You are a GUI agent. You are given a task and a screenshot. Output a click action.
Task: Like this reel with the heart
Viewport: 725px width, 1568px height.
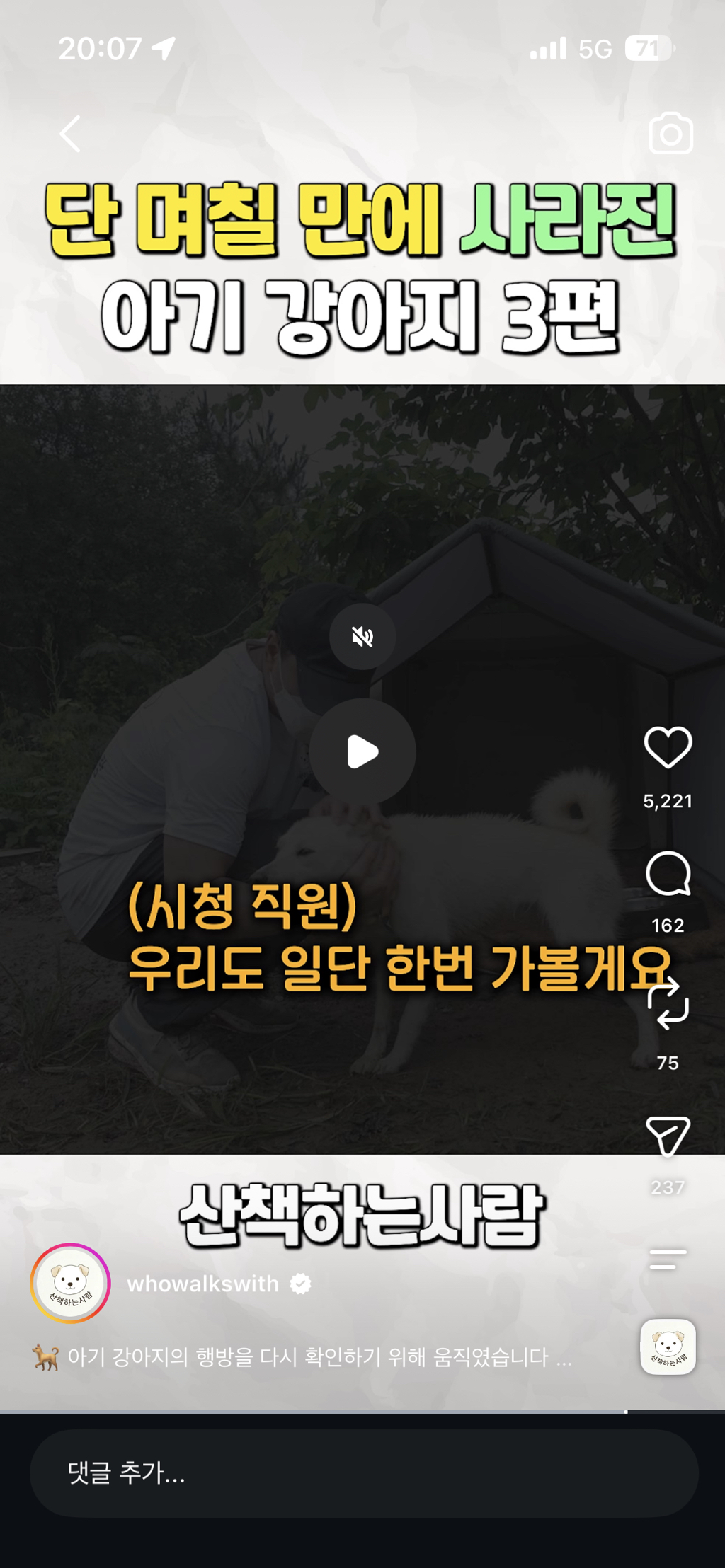668,747
